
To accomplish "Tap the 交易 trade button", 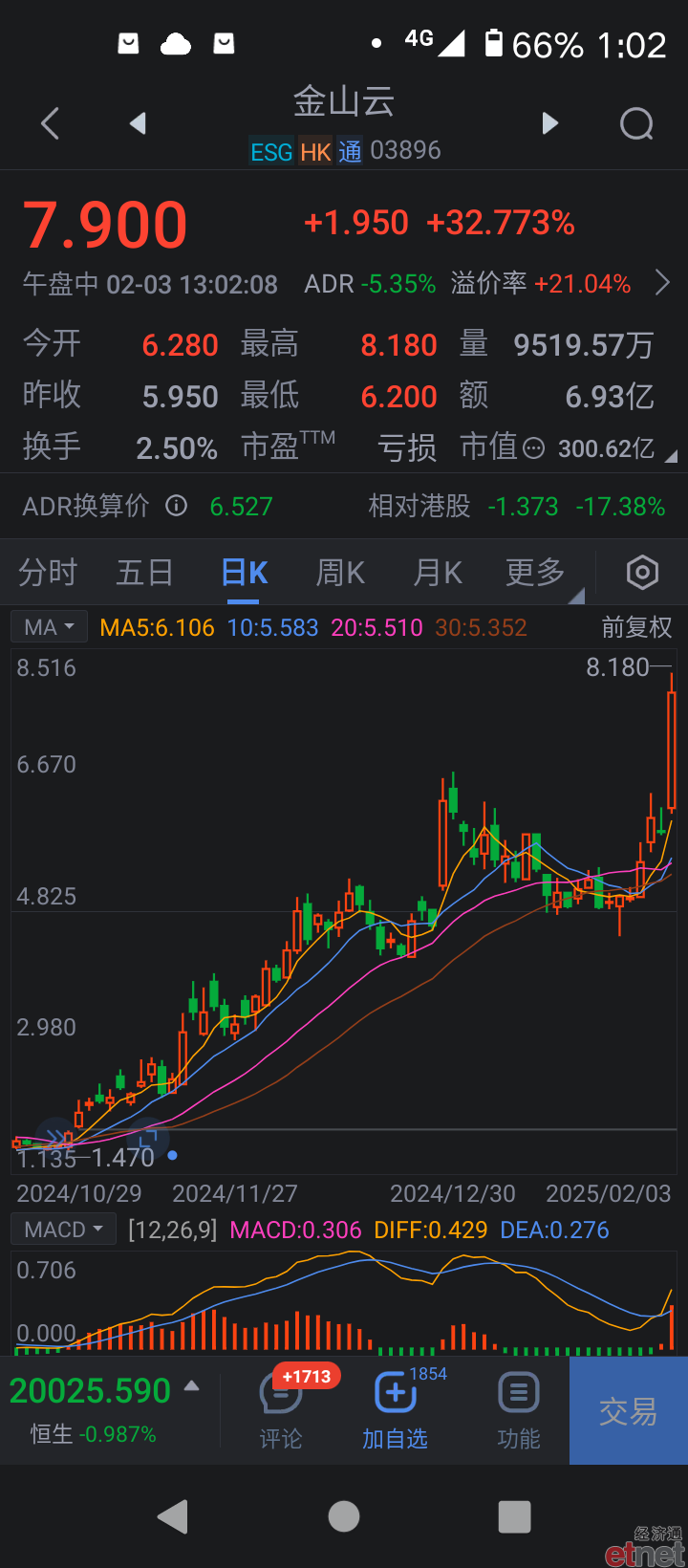I will pos(629,1411).
